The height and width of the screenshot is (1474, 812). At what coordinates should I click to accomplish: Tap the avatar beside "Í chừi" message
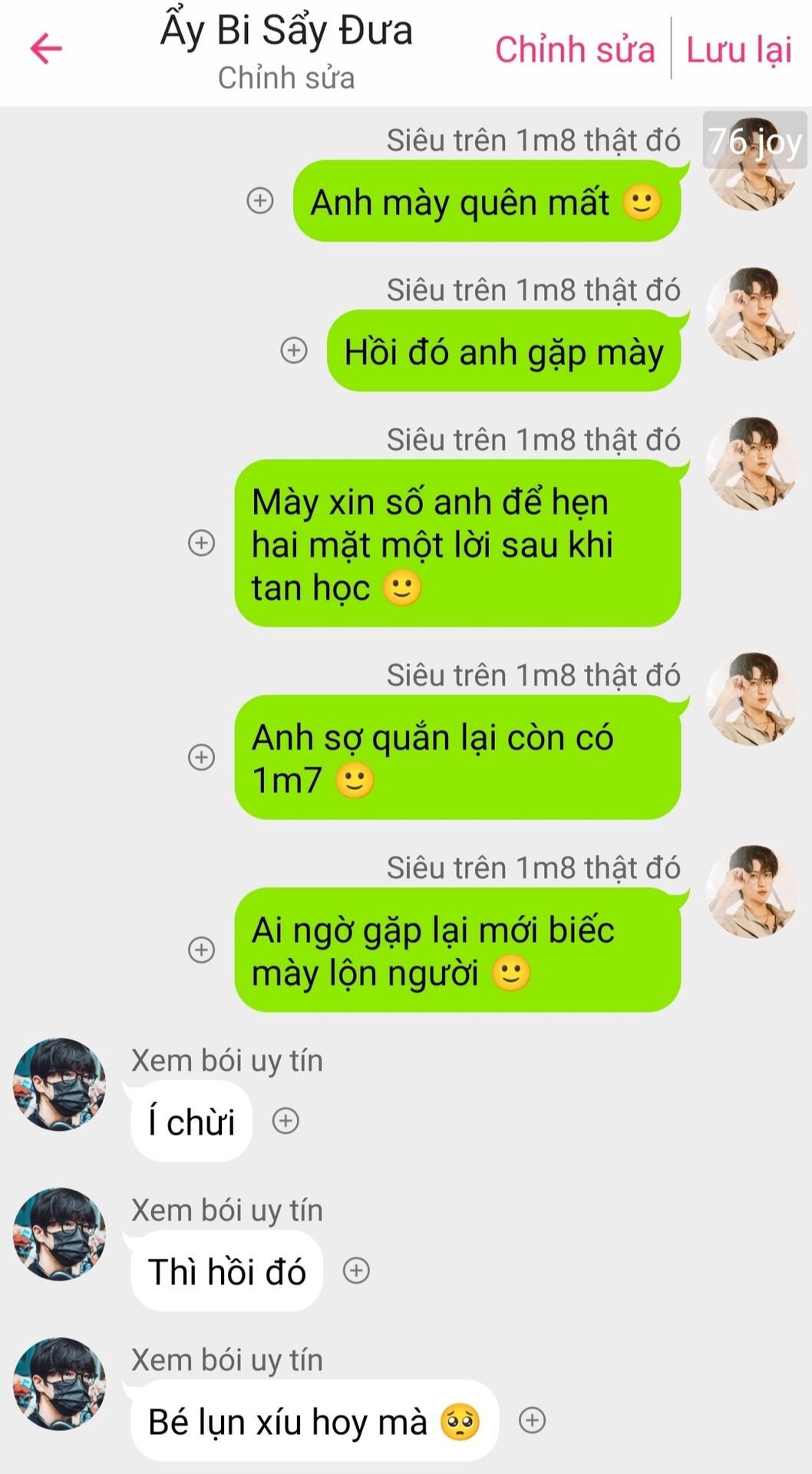(59, 1084)
